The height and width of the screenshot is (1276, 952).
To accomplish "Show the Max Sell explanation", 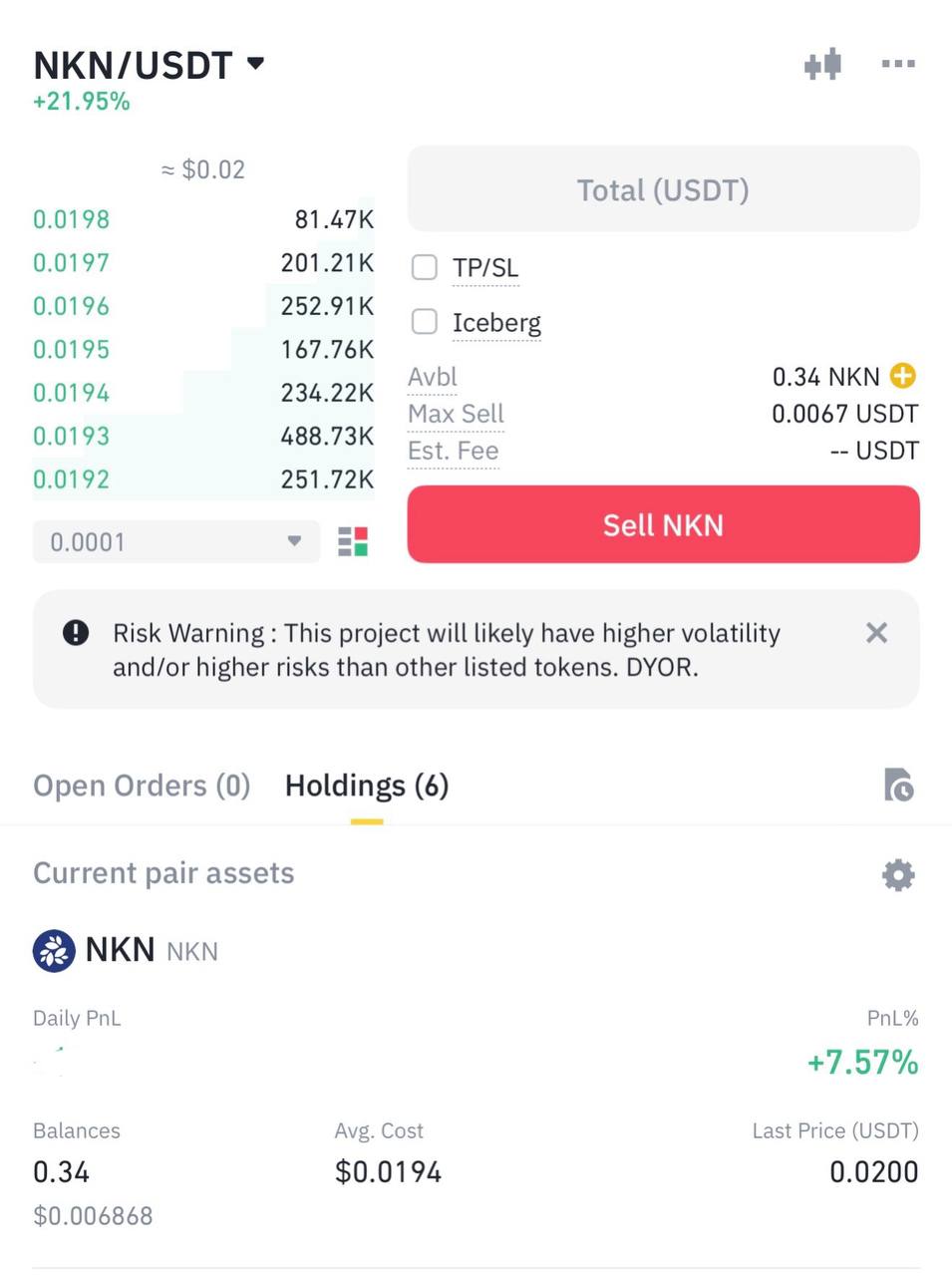I will 456,414.
